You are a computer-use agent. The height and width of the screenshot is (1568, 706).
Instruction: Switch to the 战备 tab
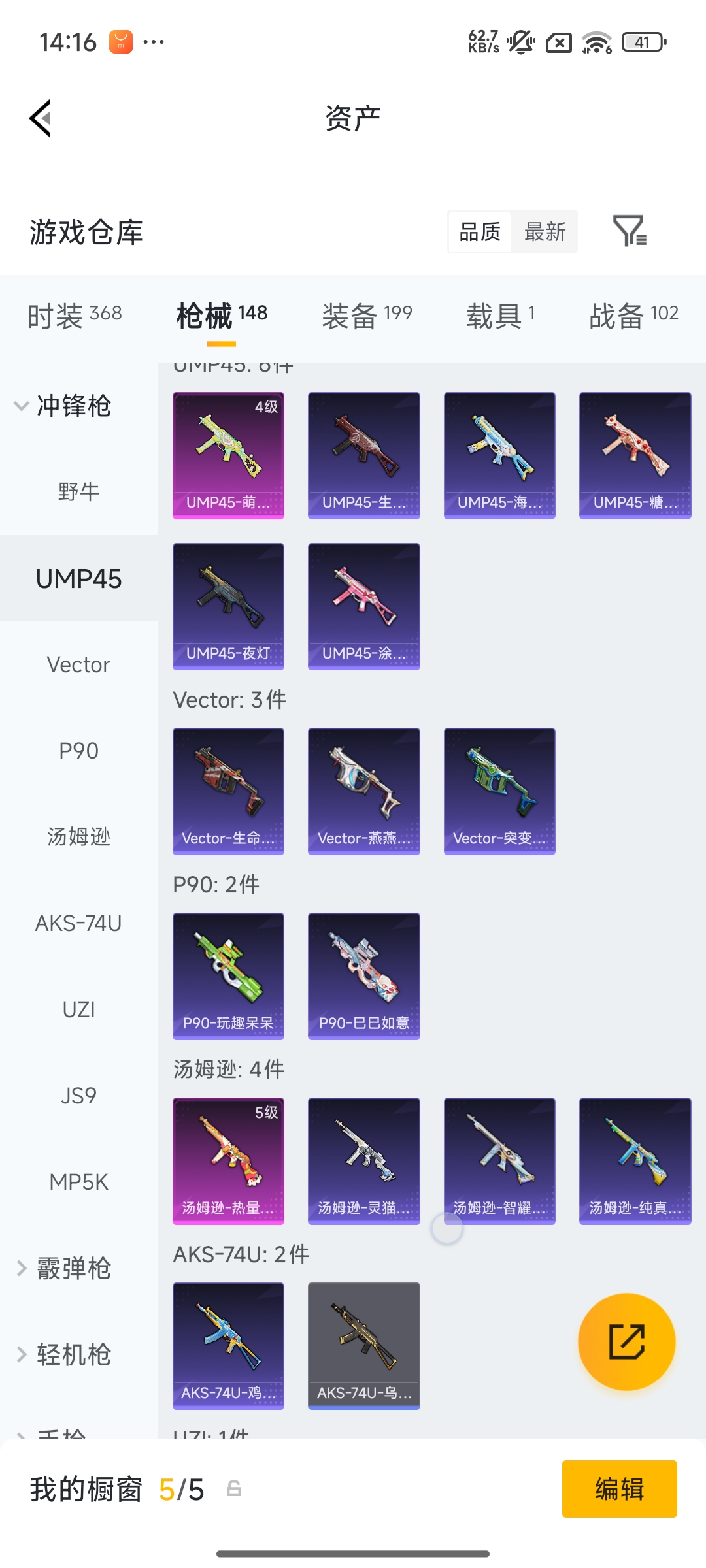tap(633, 316)
